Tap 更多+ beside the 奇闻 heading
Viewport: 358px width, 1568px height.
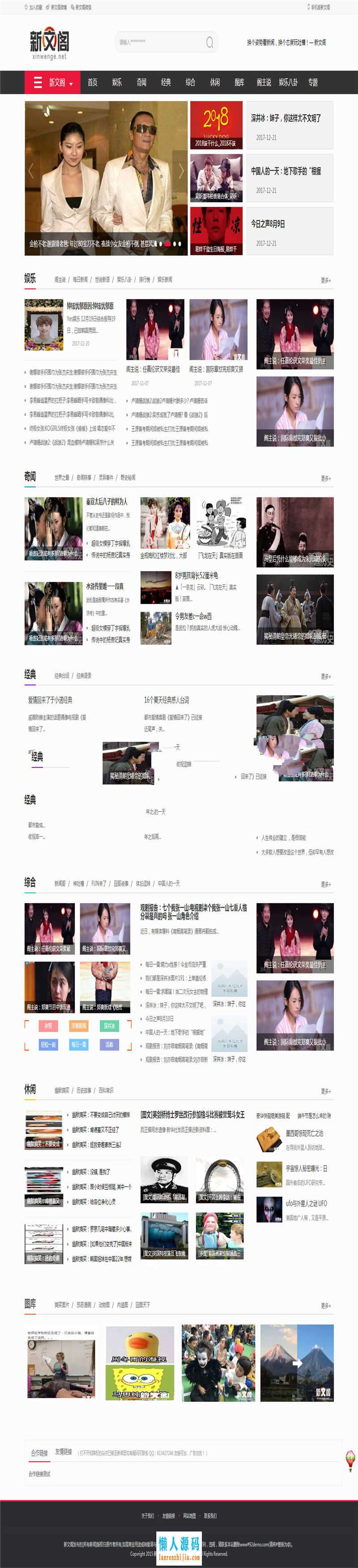pyautogui.click(x=326, y=478)
